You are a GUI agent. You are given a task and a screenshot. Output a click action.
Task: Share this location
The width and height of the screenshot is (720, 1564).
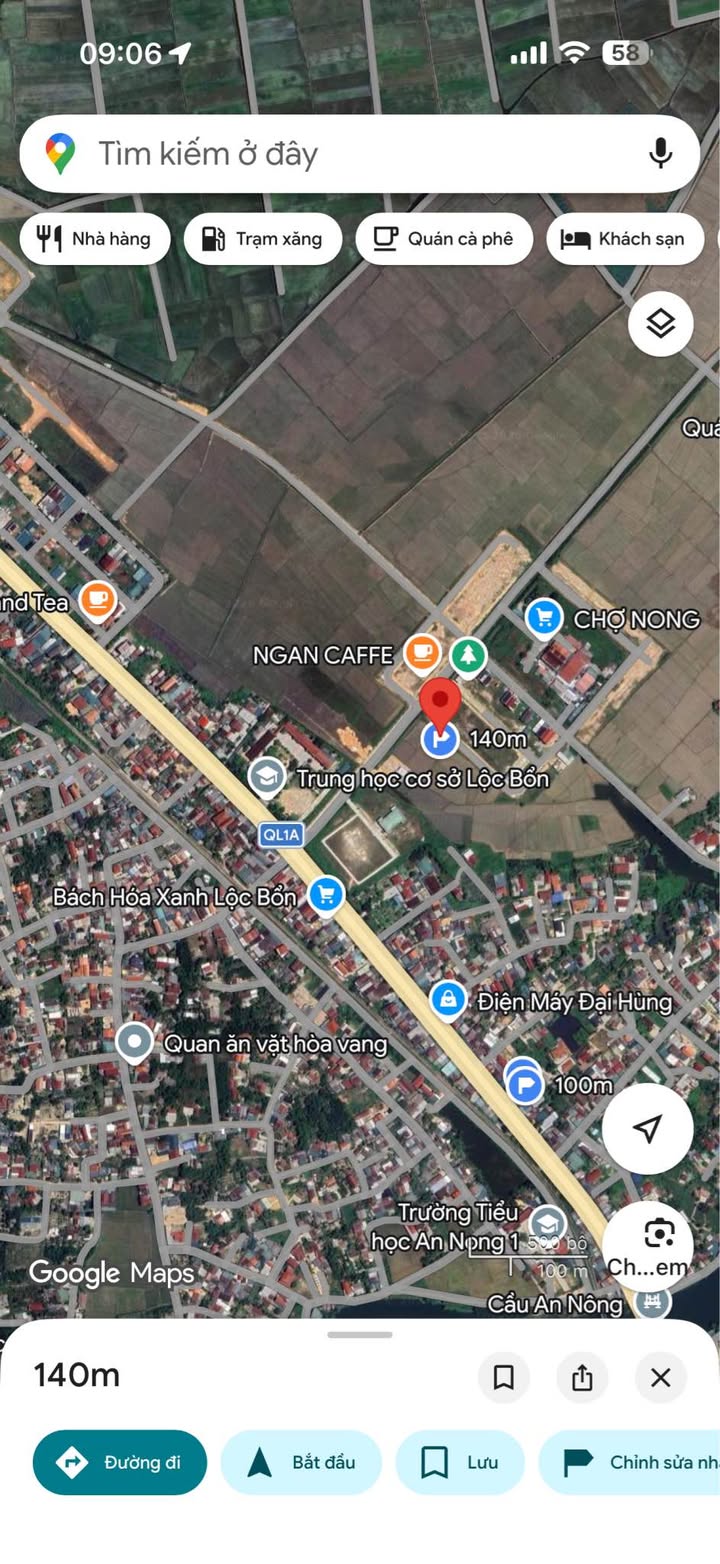(582, 1378)
